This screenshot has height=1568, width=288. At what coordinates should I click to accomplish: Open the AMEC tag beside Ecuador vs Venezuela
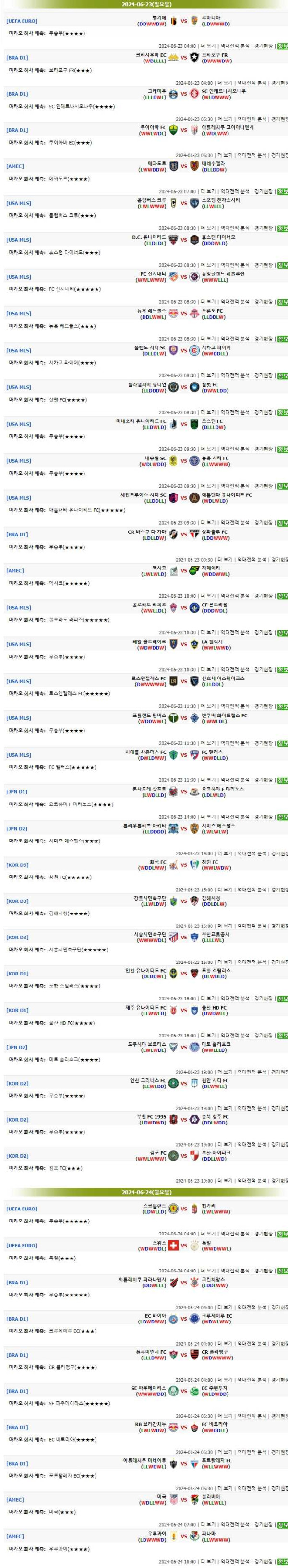pyautogui.click(x=15, y=166)
